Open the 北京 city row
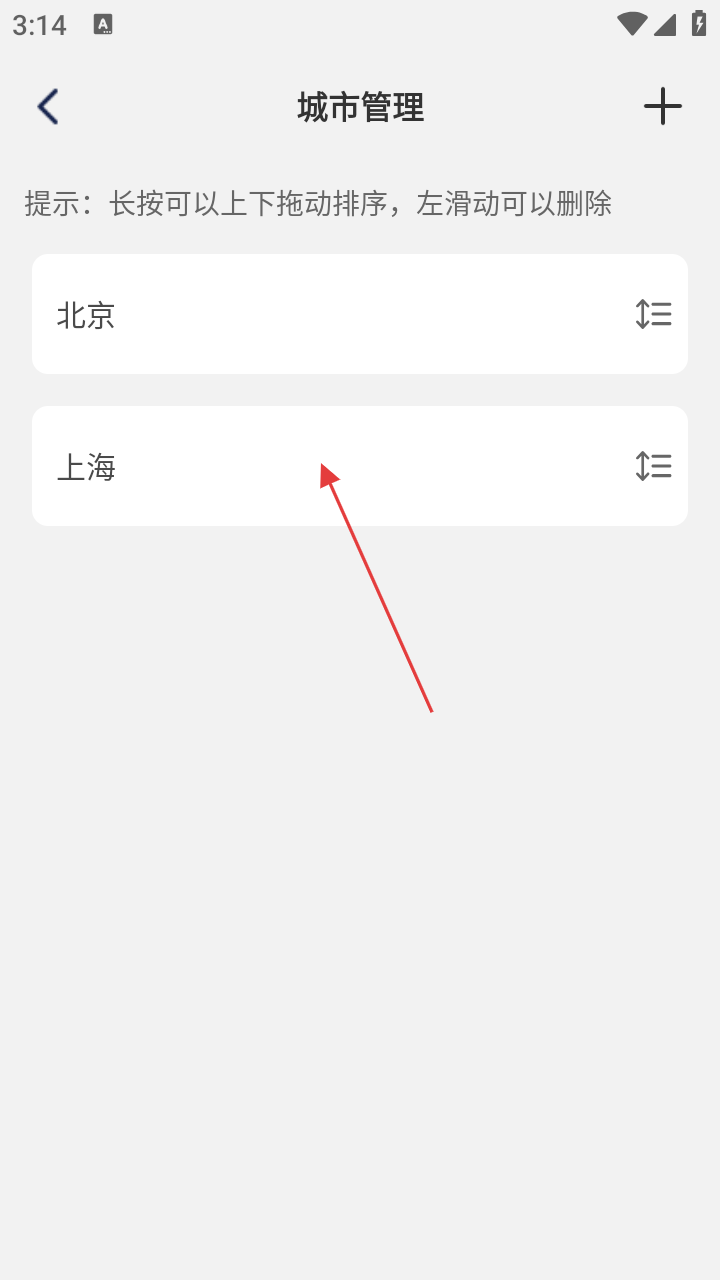This screenshot has width=720, height=1280. [x=360, y=314]
